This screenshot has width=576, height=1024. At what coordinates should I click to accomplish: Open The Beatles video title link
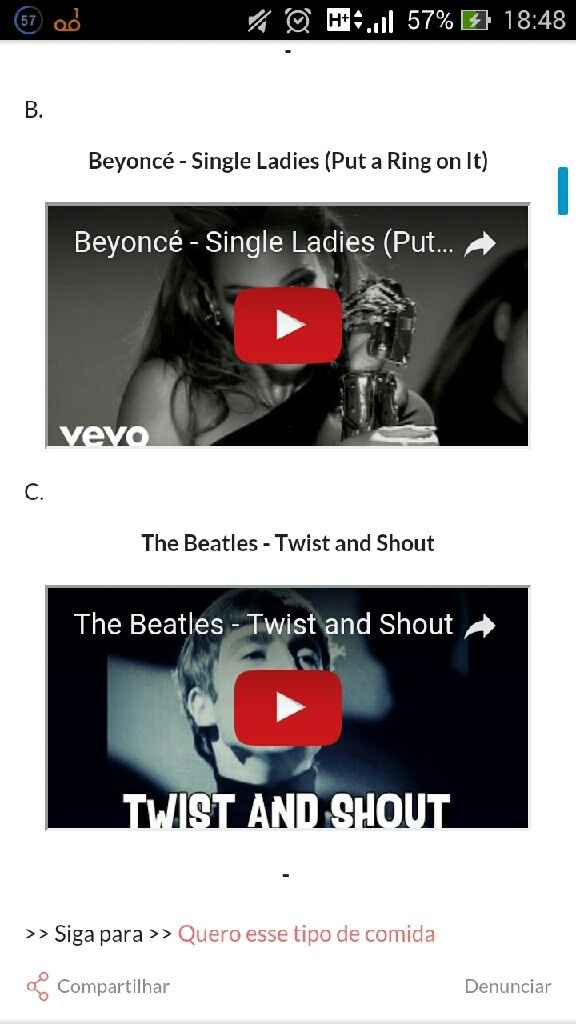[x=263, y=624]
